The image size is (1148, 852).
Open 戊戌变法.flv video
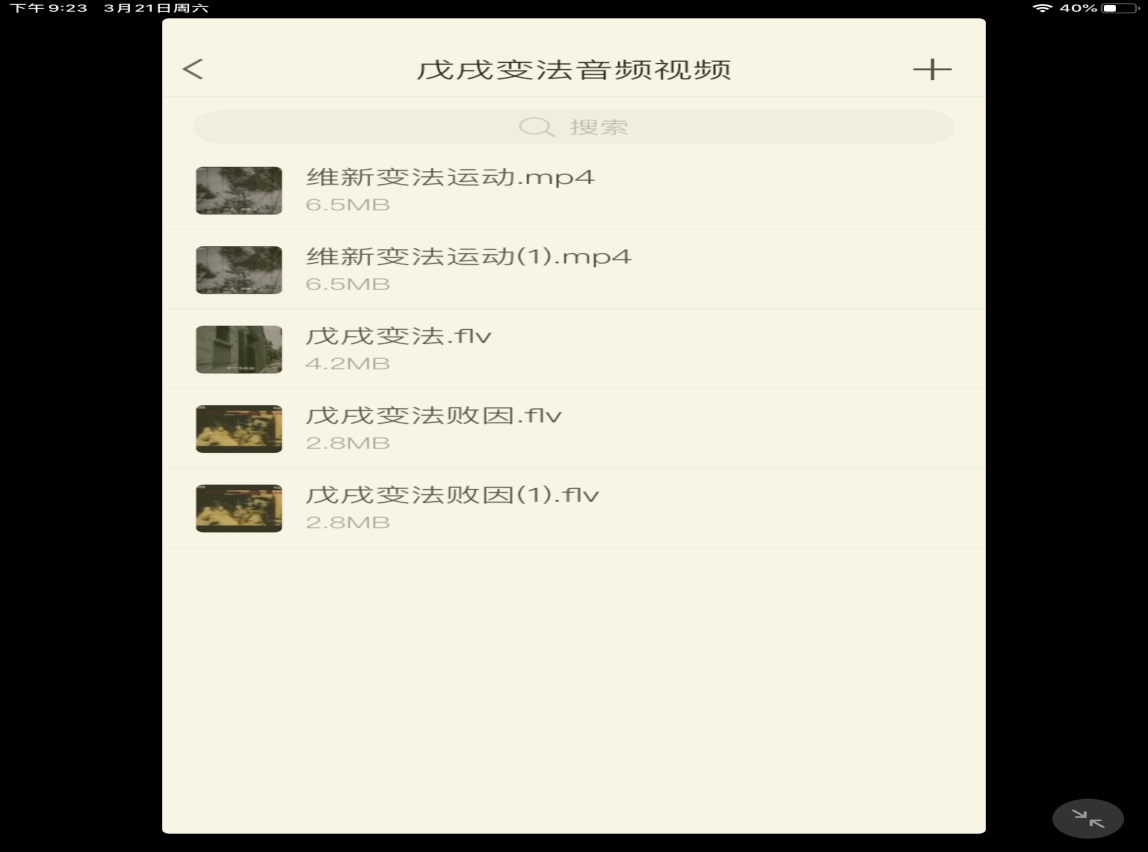398,348
